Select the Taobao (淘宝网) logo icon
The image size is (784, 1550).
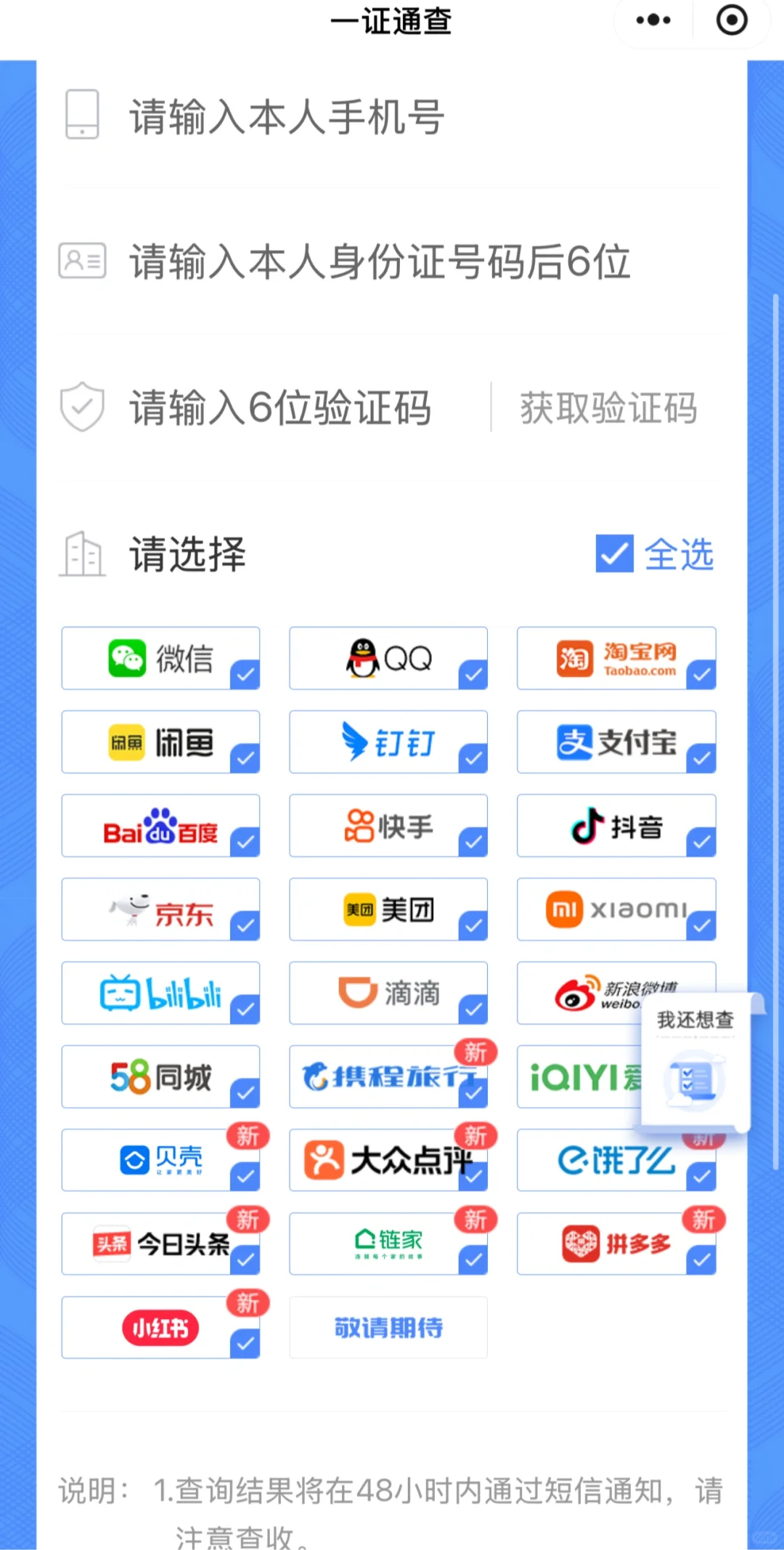point(576,657)
